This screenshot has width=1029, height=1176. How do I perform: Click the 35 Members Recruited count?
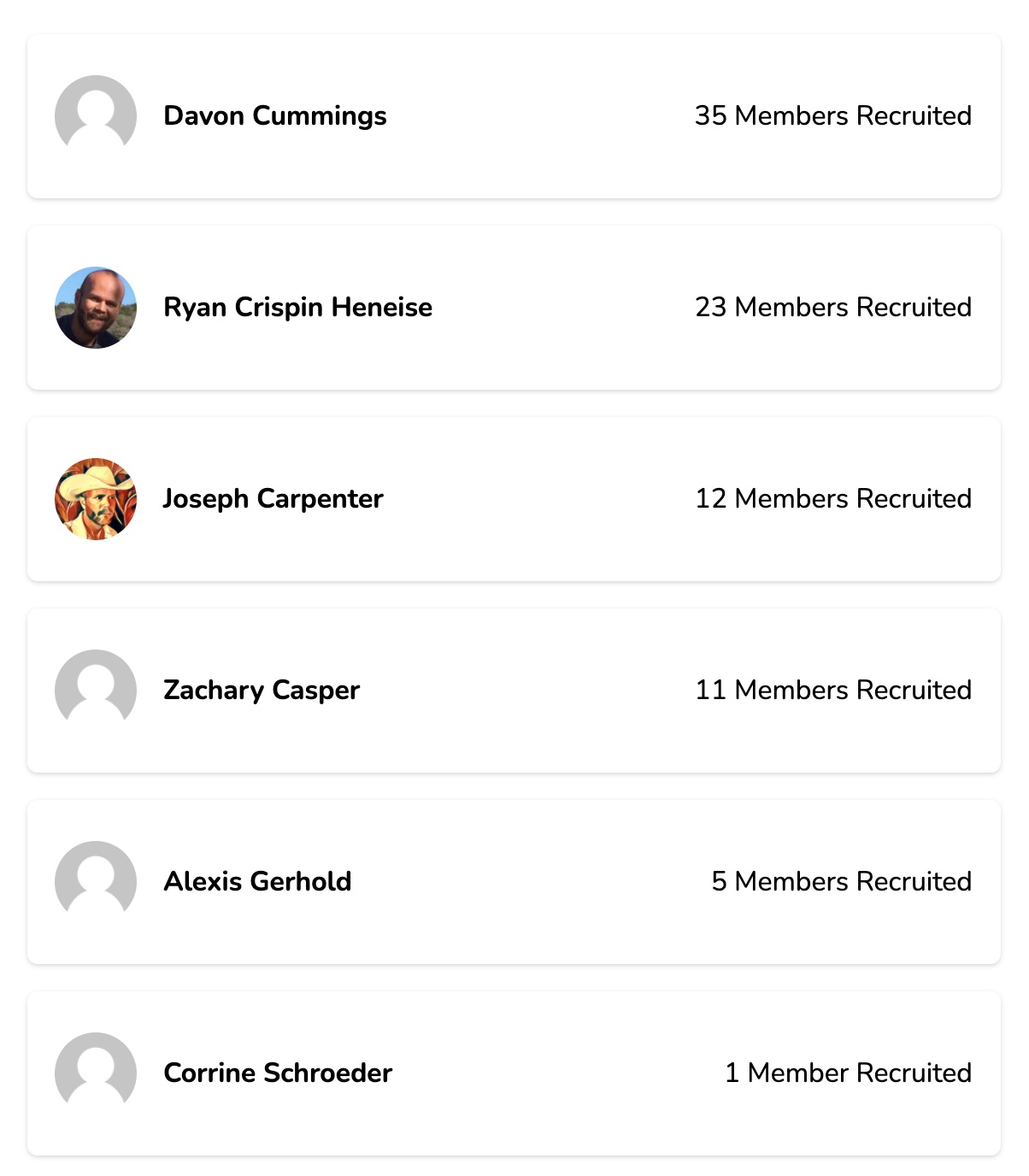(x=833, y=116)
